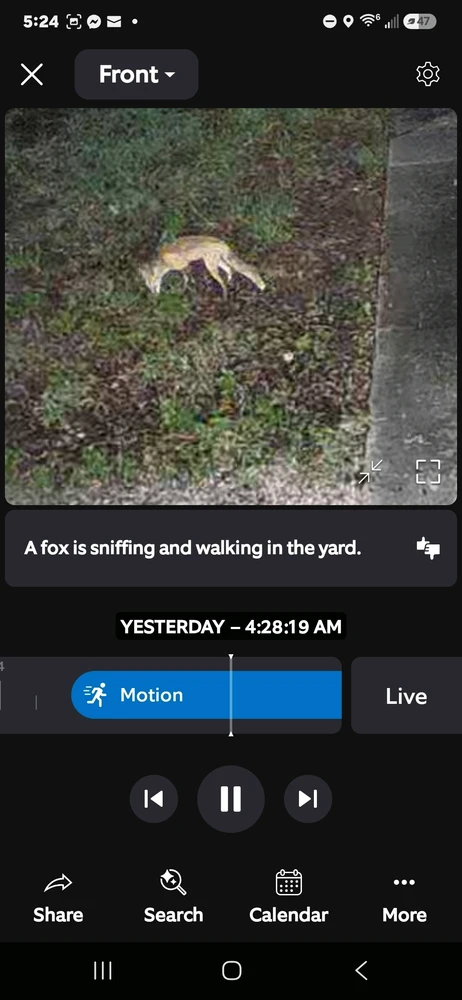
Task: Give thumbs feedback on the fox description
Action: click(x=428, y=548)
